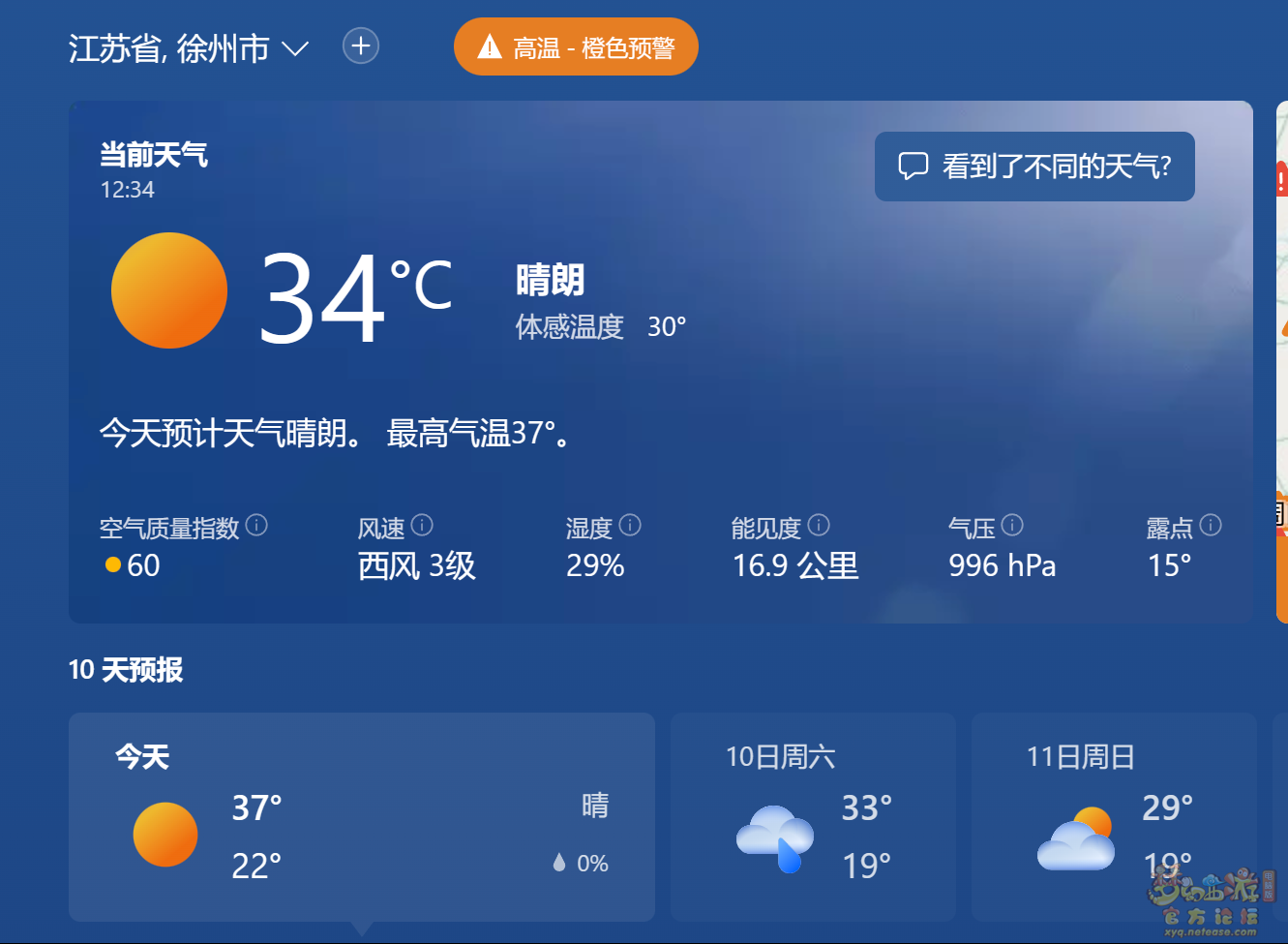
Task: Show info for 湿度
Action: point(630,525)
